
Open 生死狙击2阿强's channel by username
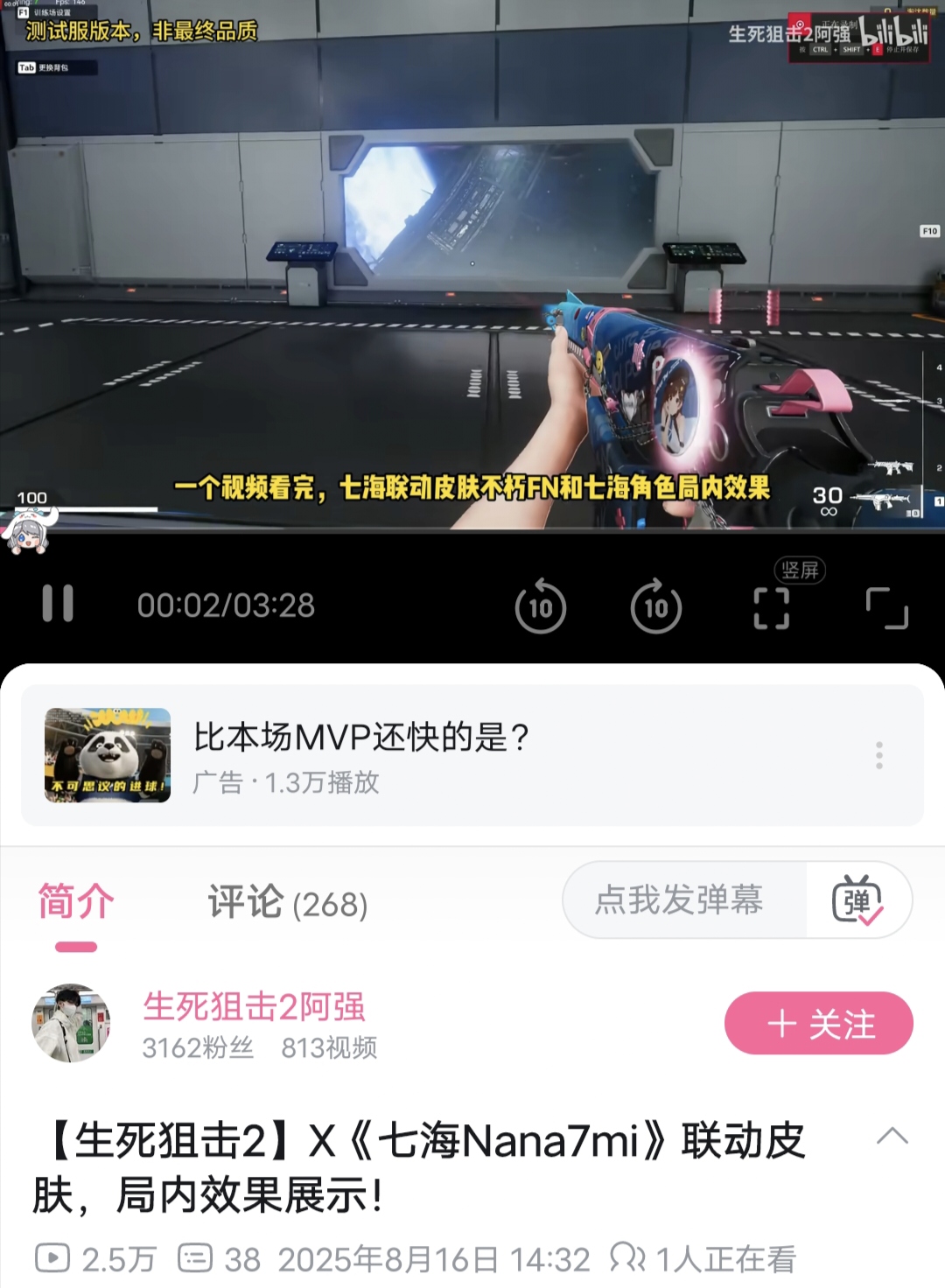click(x=254, y=1006)
